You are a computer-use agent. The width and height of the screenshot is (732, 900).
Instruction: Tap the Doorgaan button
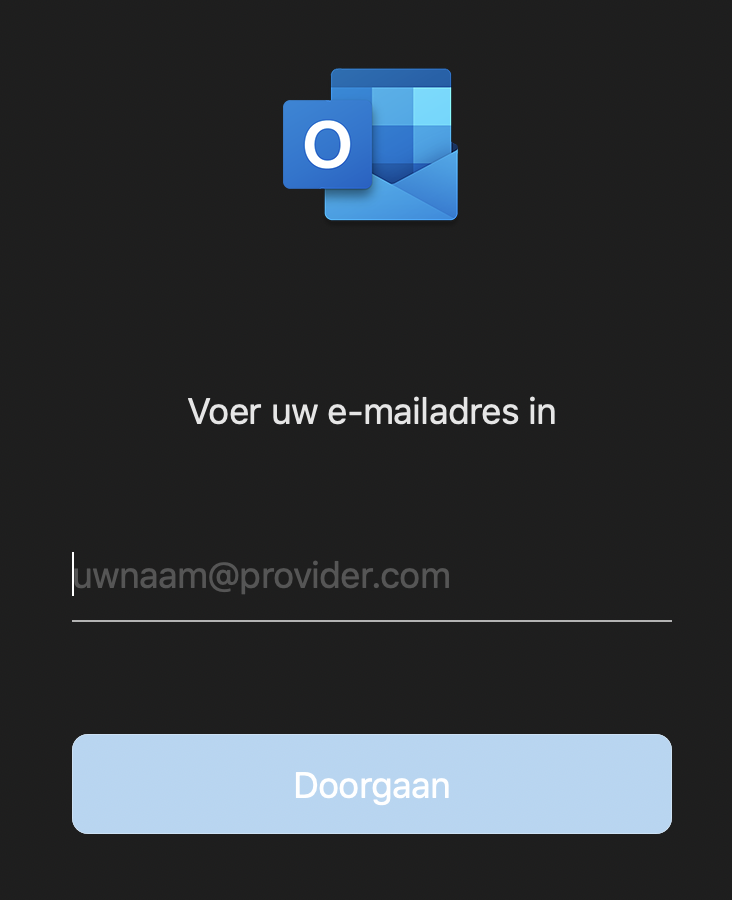pos(371,784)
